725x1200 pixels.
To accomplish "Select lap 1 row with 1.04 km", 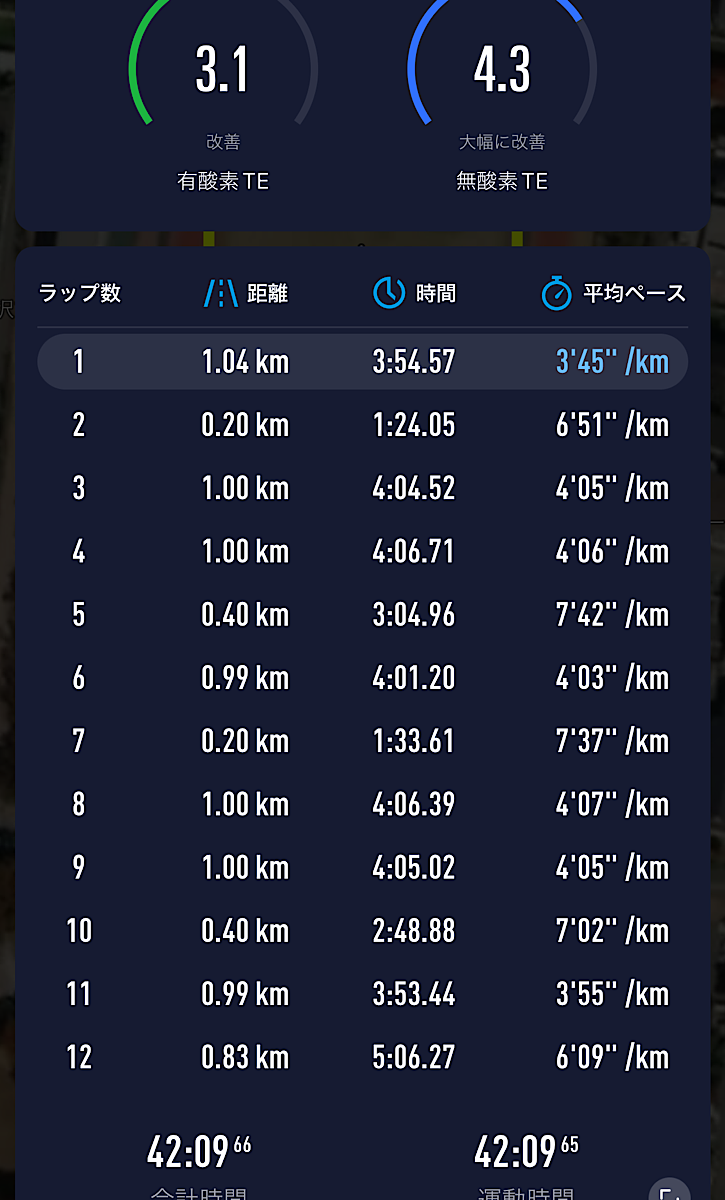I will click(362, 361).
